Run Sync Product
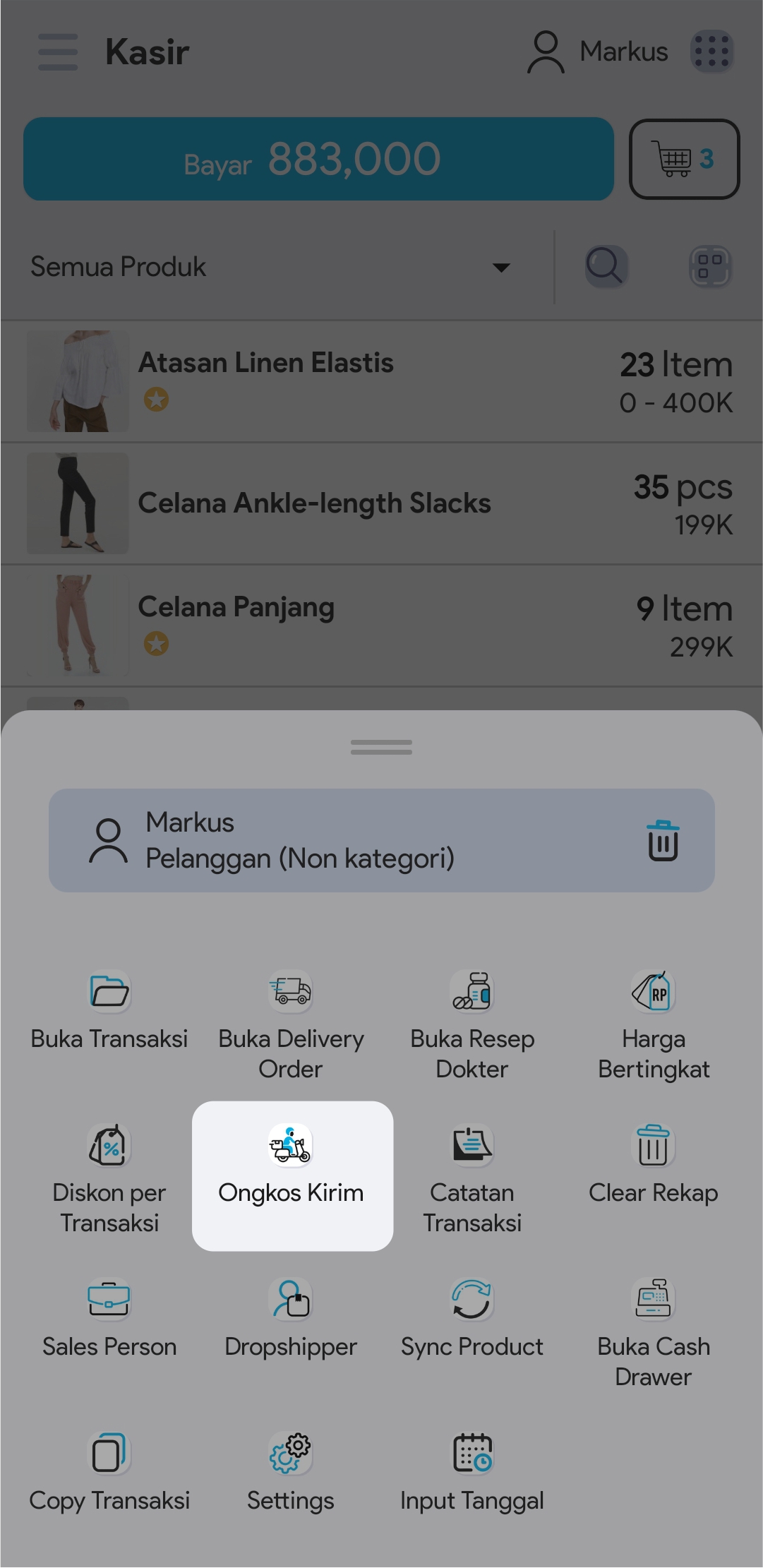This screenshot has height=1568, width=763. pyautogui.click(x=472, y=1317)
